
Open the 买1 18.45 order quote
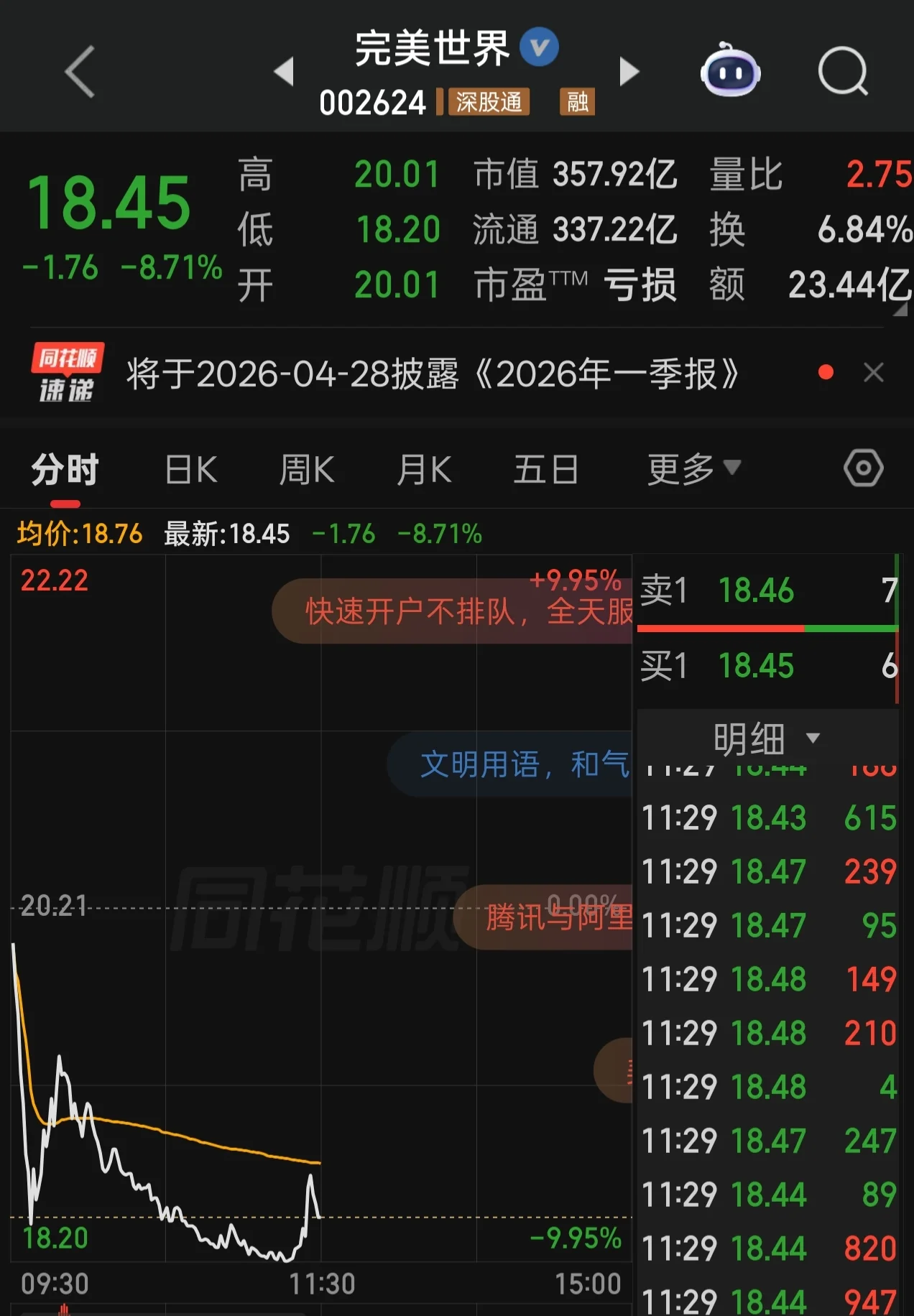point(766,666)
